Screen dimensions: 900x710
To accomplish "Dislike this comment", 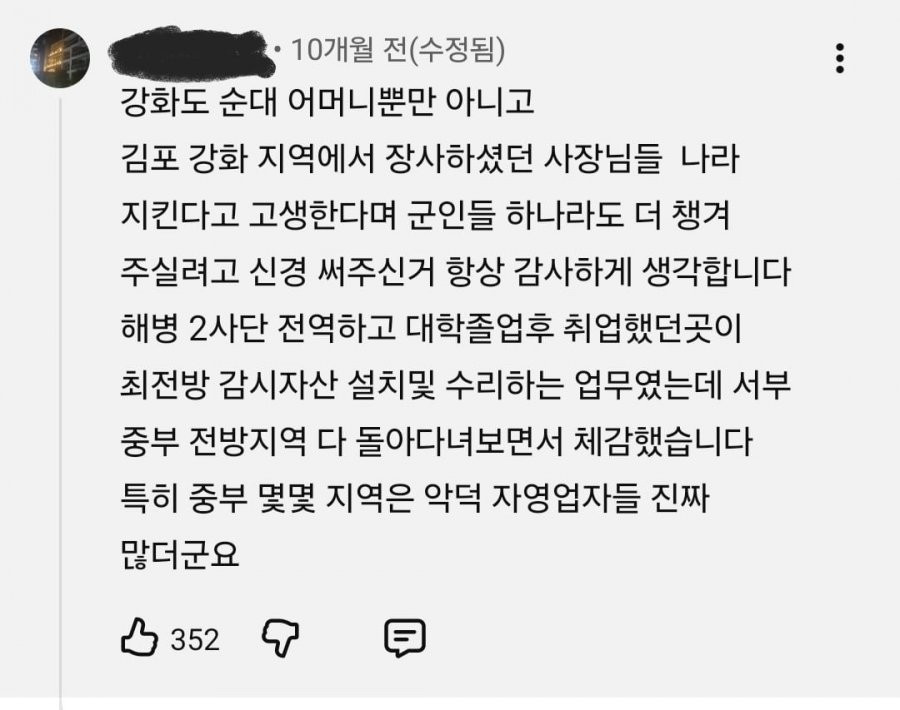I will click(x=281, y=637).
